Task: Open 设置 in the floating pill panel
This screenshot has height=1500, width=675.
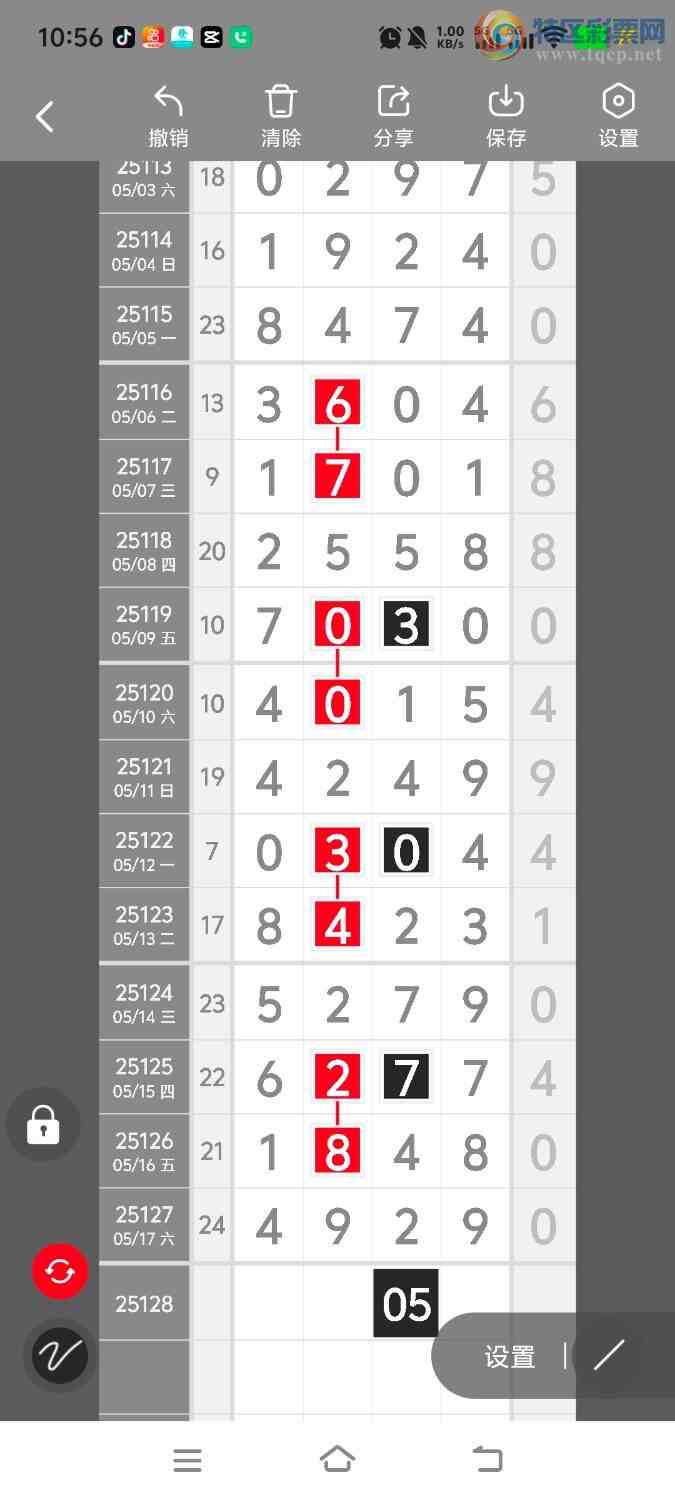Action: point(510,1357)
